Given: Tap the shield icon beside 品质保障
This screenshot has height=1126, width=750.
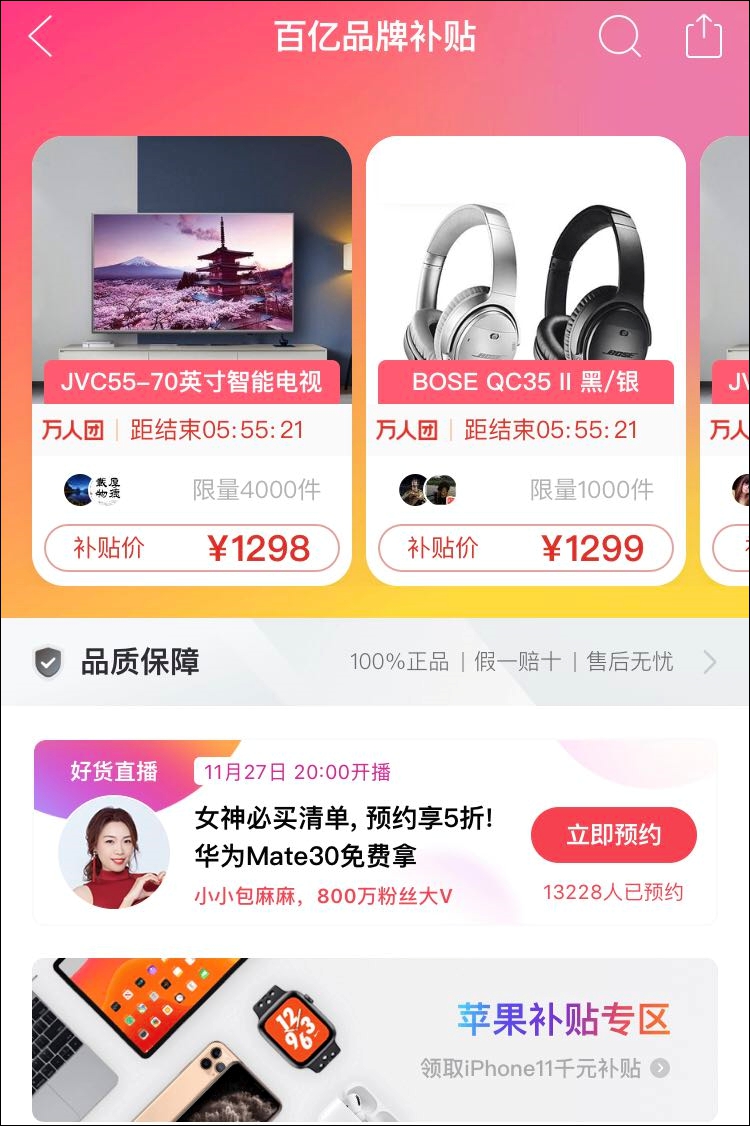Looking at the screenshot, I should pyautogui.click(x=47, y=661).
